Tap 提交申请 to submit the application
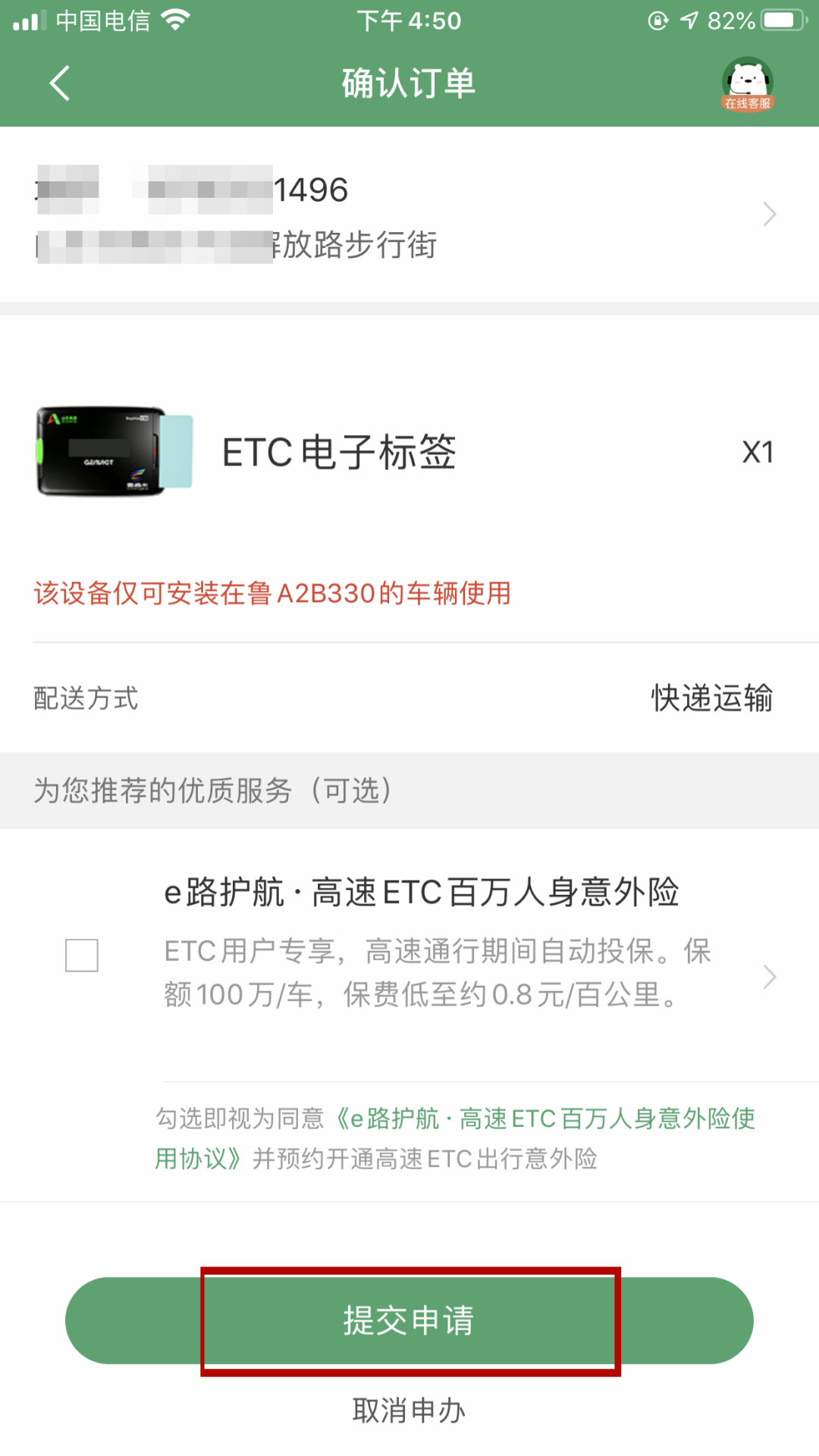This screenshot has width=819, height=1456. click(x=409, y=1320)
